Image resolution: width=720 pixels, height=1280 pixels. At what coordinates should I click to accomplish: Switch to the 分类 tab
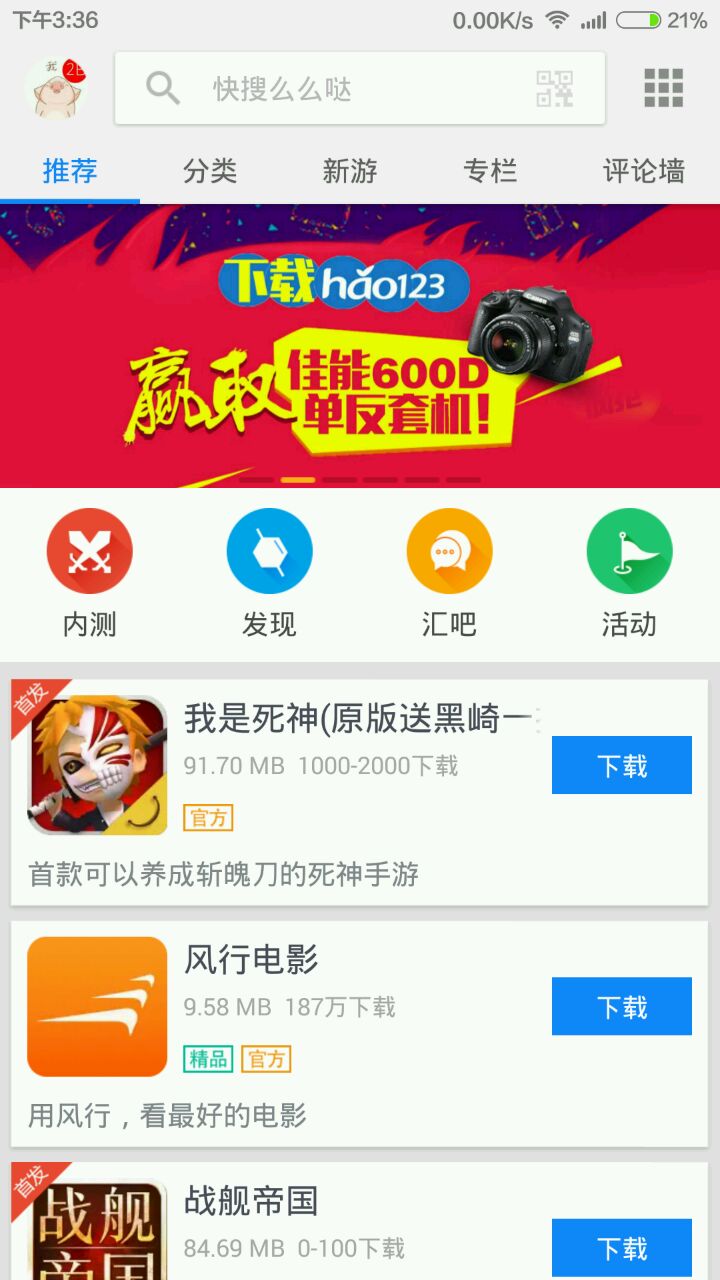pyautogui.click(x=210, y=171)
